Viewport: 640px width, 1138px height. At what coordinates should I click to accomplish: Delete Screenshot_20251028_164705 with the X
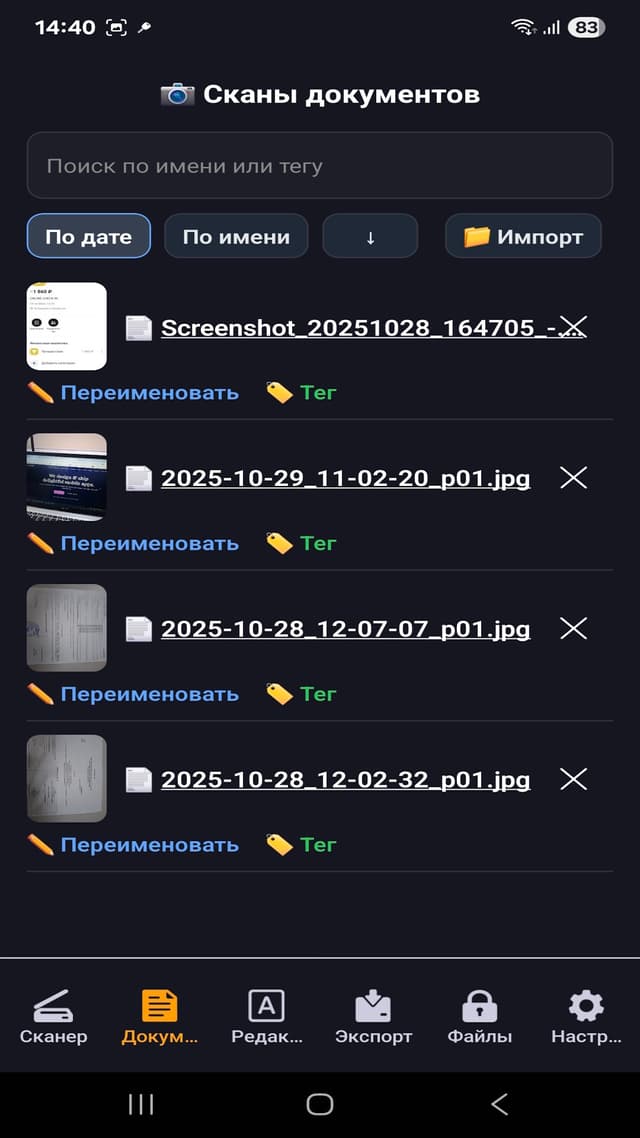coord(573,326)
